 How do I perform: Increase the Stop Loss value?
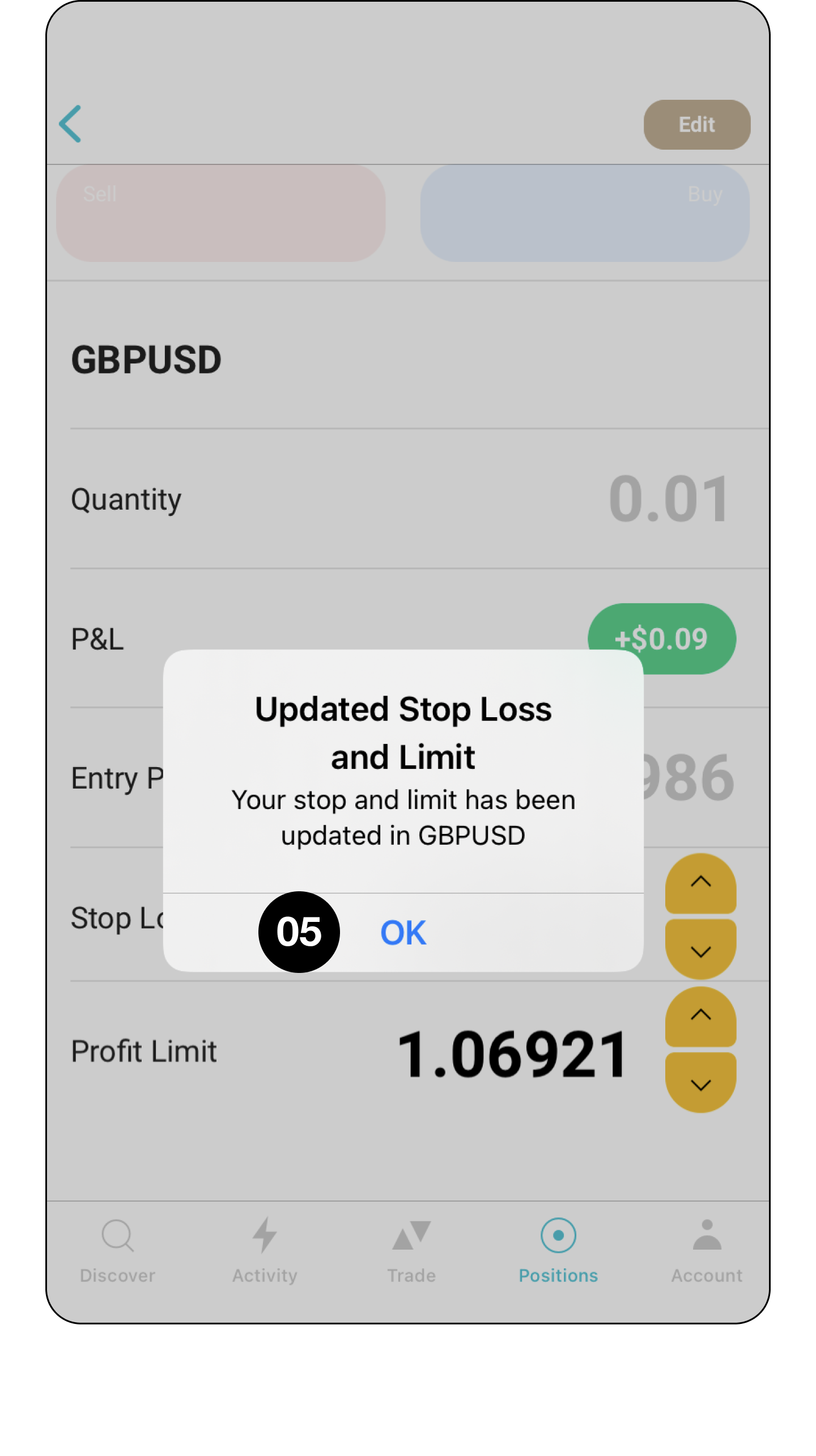(700, 883)
